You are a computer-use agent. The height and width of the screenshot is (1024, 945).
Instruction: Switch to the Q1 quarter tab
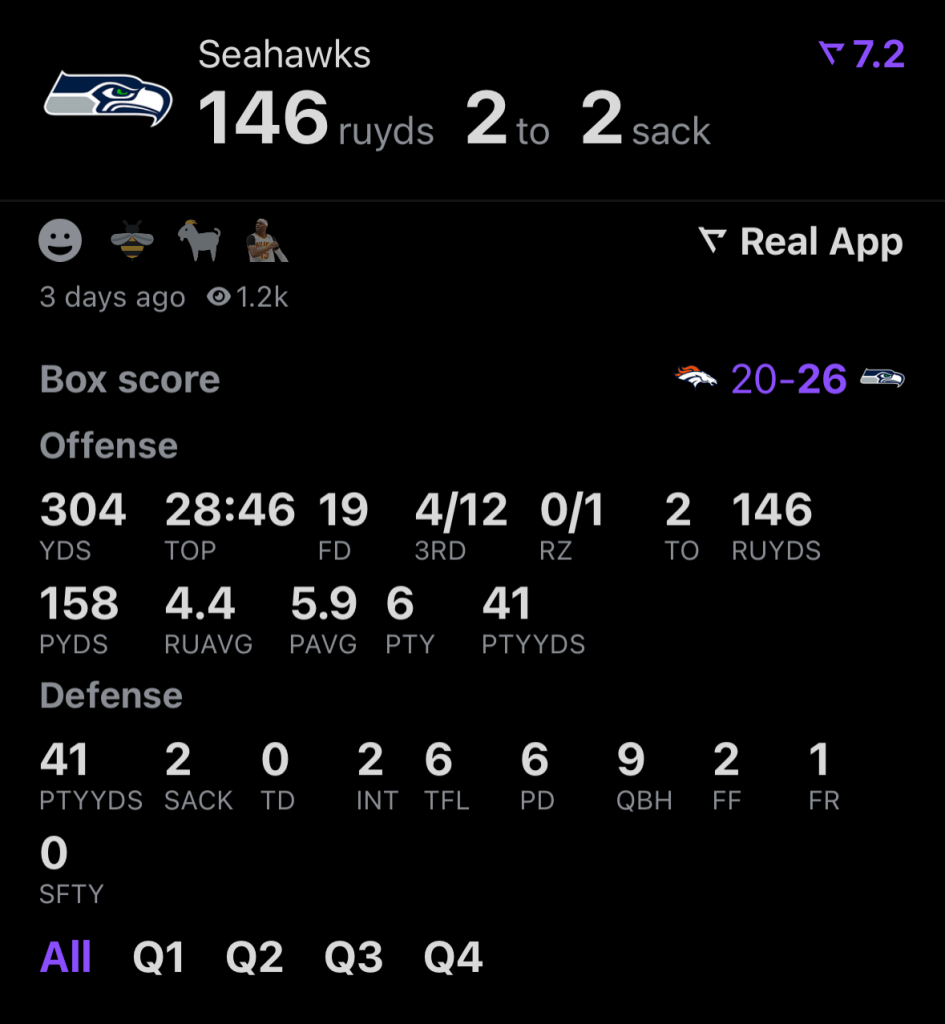[x=158, y=958]
